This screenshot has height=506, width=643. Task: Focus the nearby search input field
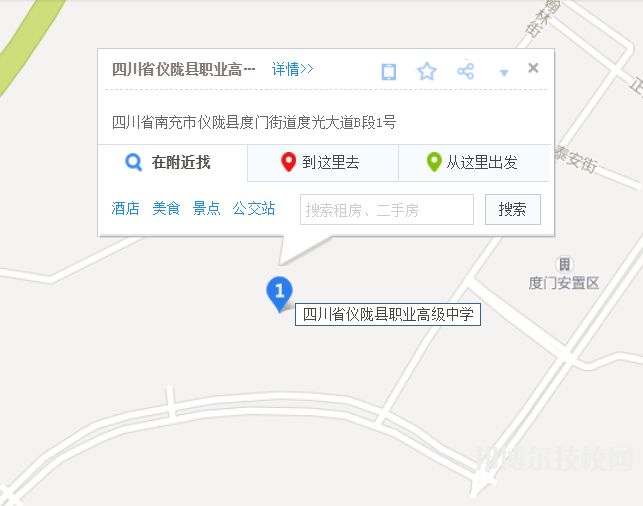tap(386, 209)
